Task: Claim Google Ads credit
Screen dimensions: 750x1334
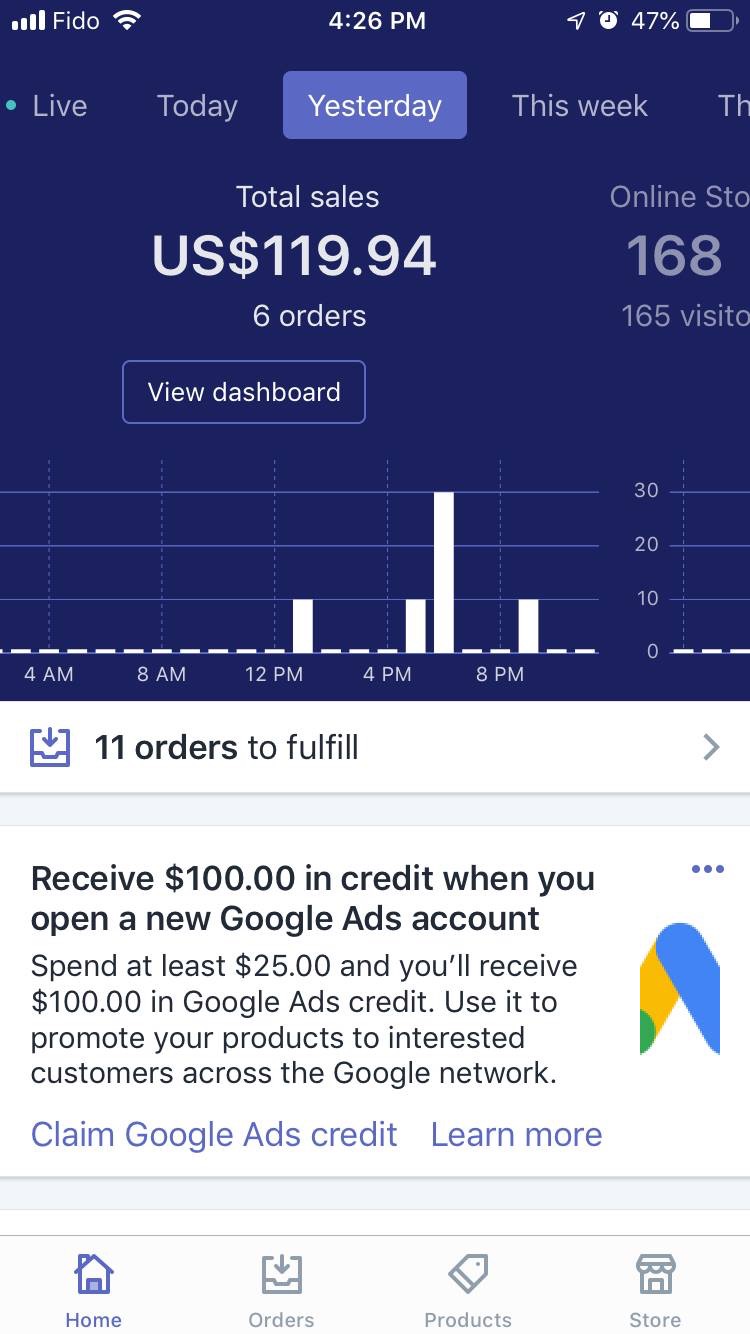Action: pyautogui.click(x=214, y=1134)
